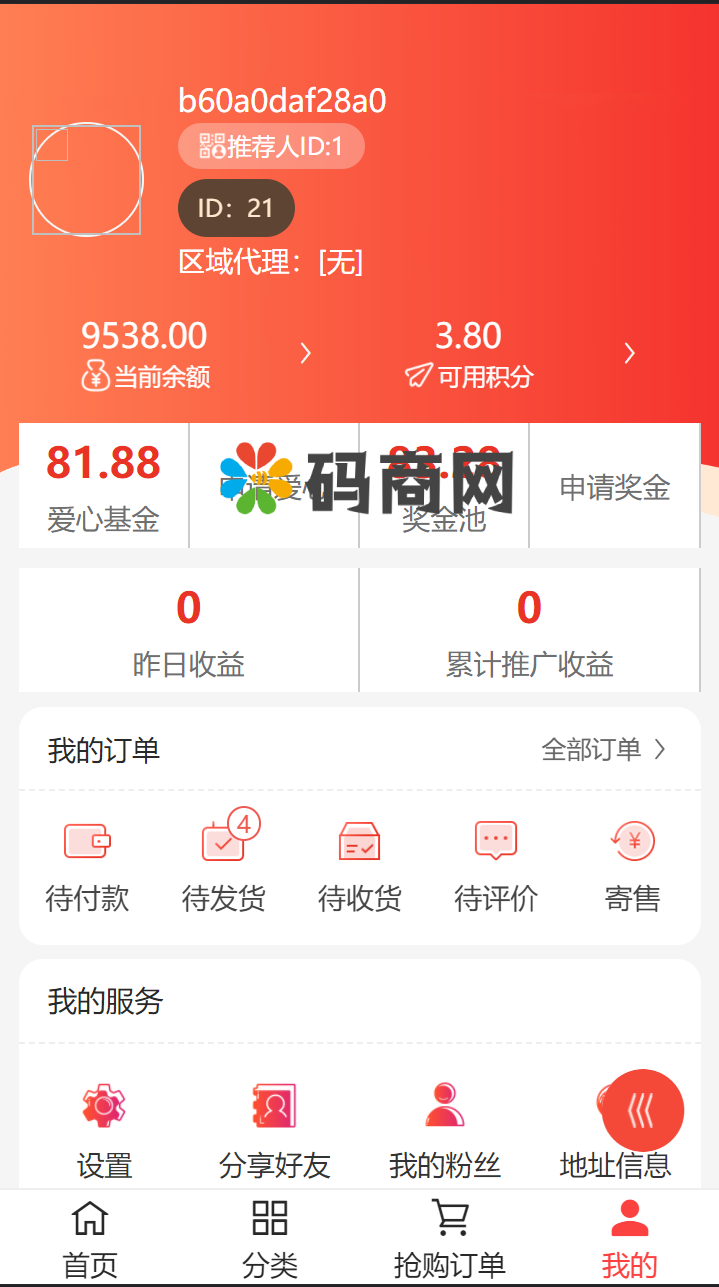Viewport: 719px width, 1287px height.
Task: Tap the 推荐人ID QR code chip
Action: coord(271,147)
